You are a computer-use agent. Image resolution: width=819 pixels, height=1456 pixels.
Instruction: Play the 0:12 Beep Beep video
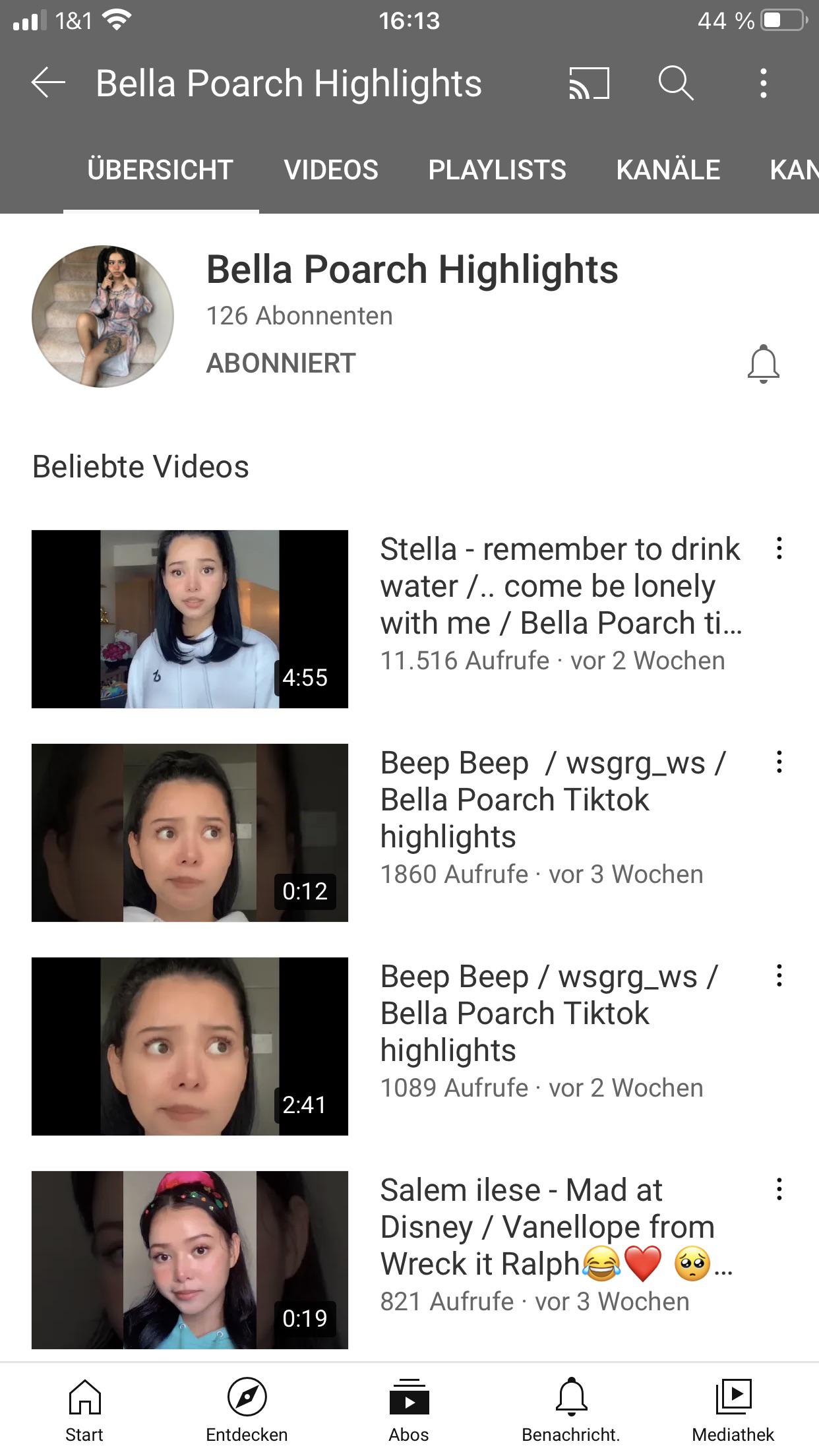(190, 832)
